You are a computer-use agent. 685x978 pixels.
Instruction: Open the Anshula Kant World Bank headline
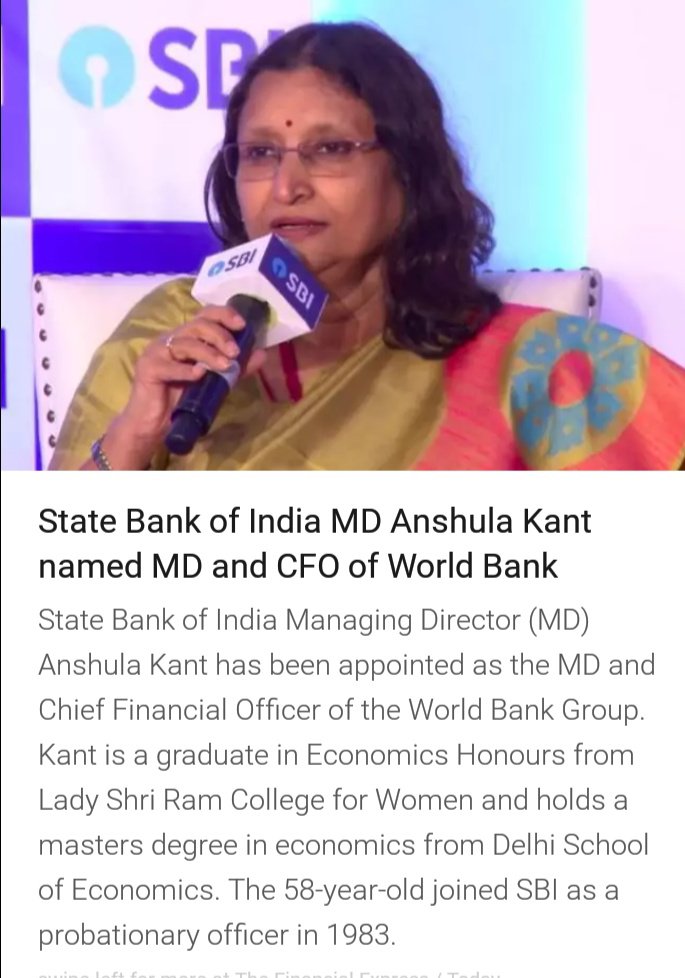[314, 543]
